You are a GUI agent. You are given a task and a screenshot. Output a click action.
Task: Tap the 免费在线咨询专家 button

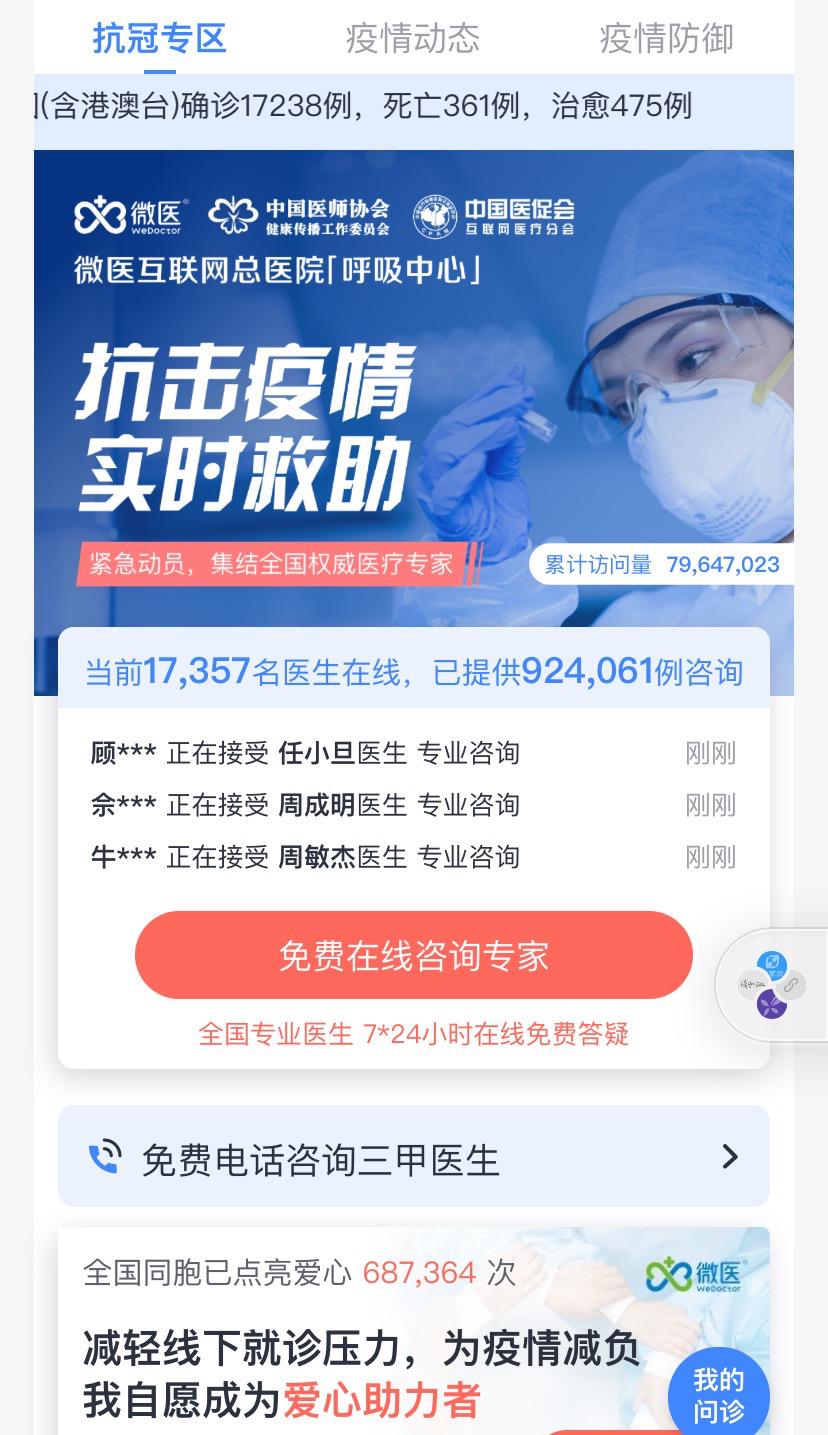(413, 955)
